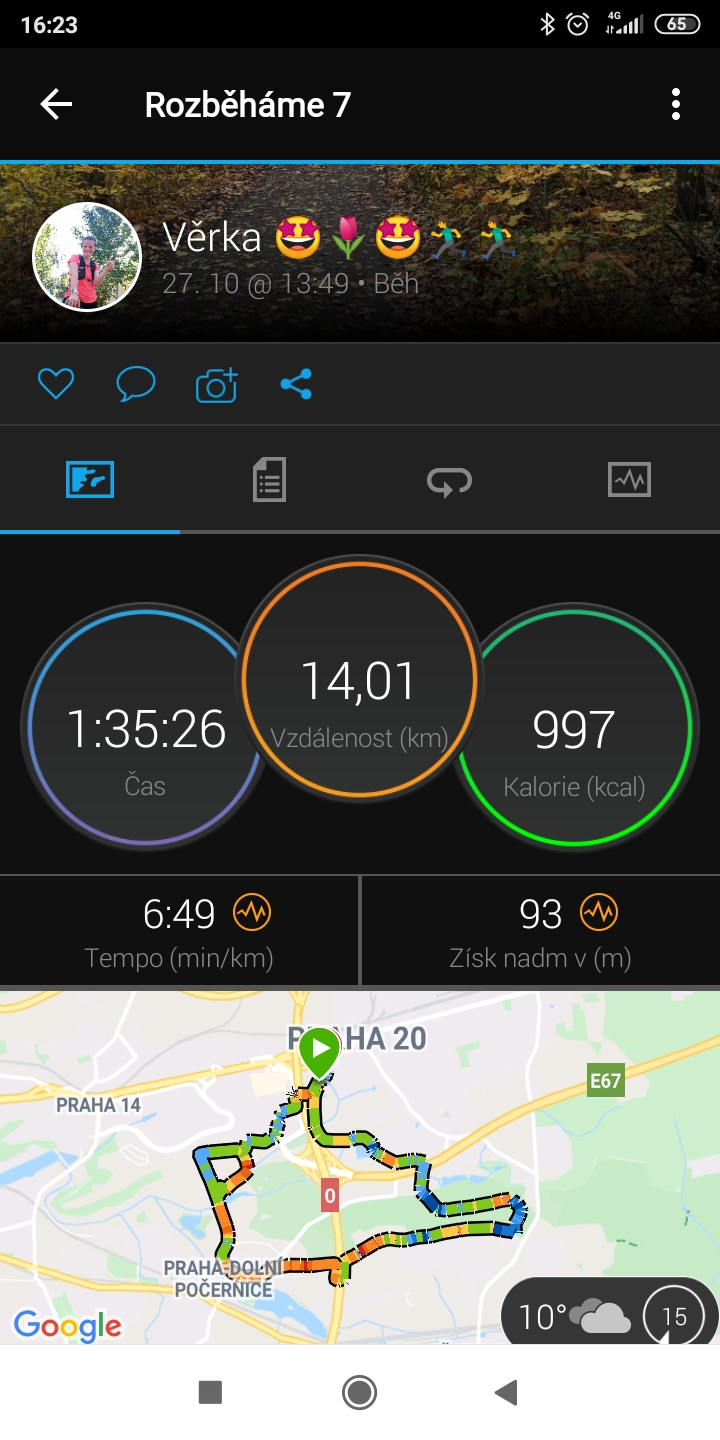Tap the elevation gain 93 insight icon
The width and height of the screenshot is (720, 1440).
tap(599, 912)
